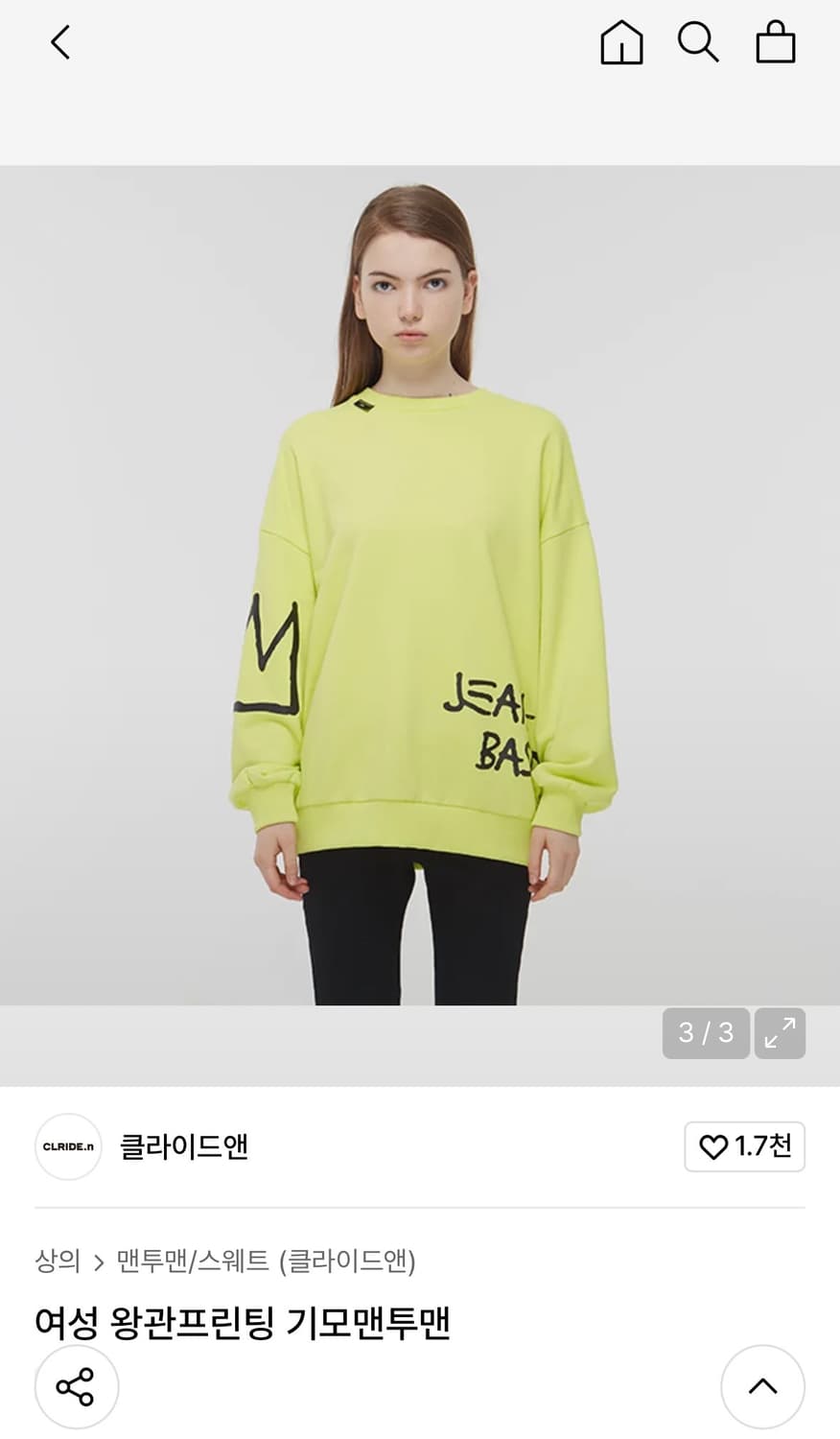Tap the chevron between 상의 and 맨투맨/스웨트

pyautogui.click(x=99, y=1262)
